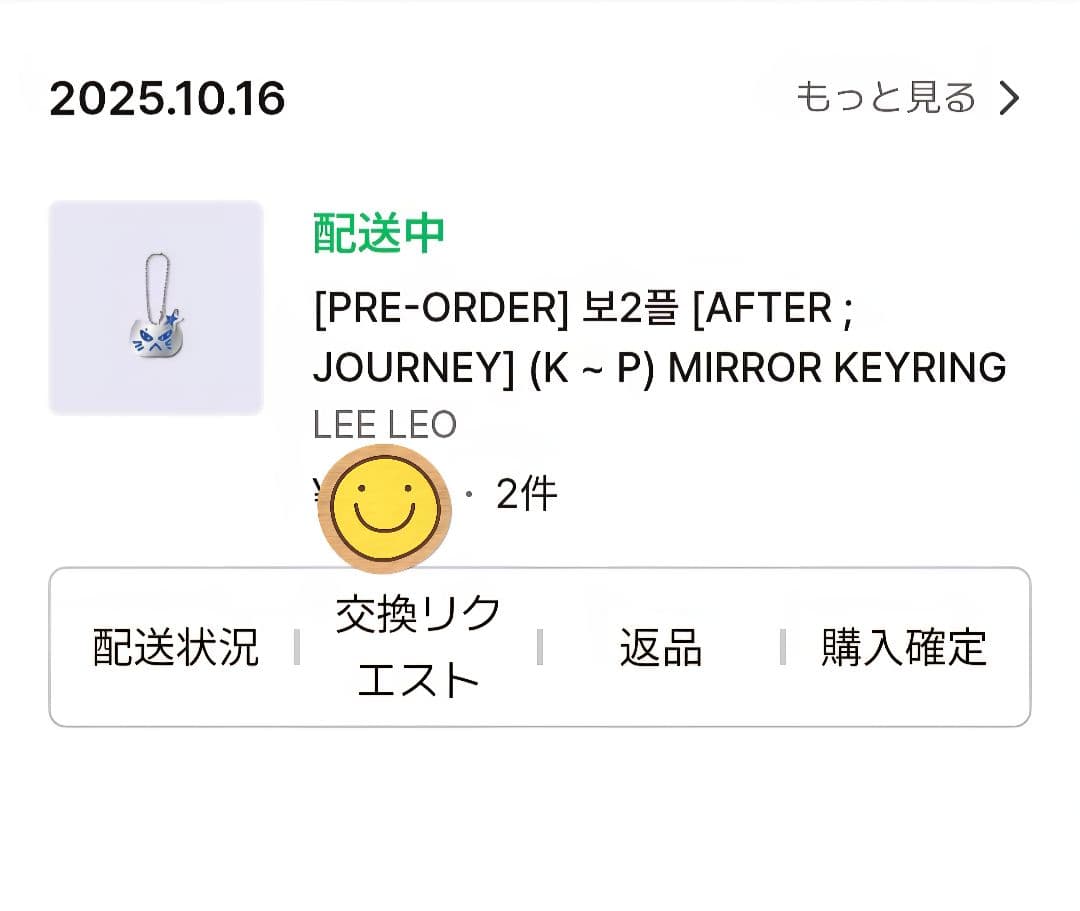Image resolution: width=1080 pixels, height=911 pixels.
Task: Open the MIRROR KEYRING product thumbnail
Action: pos(156,308)
